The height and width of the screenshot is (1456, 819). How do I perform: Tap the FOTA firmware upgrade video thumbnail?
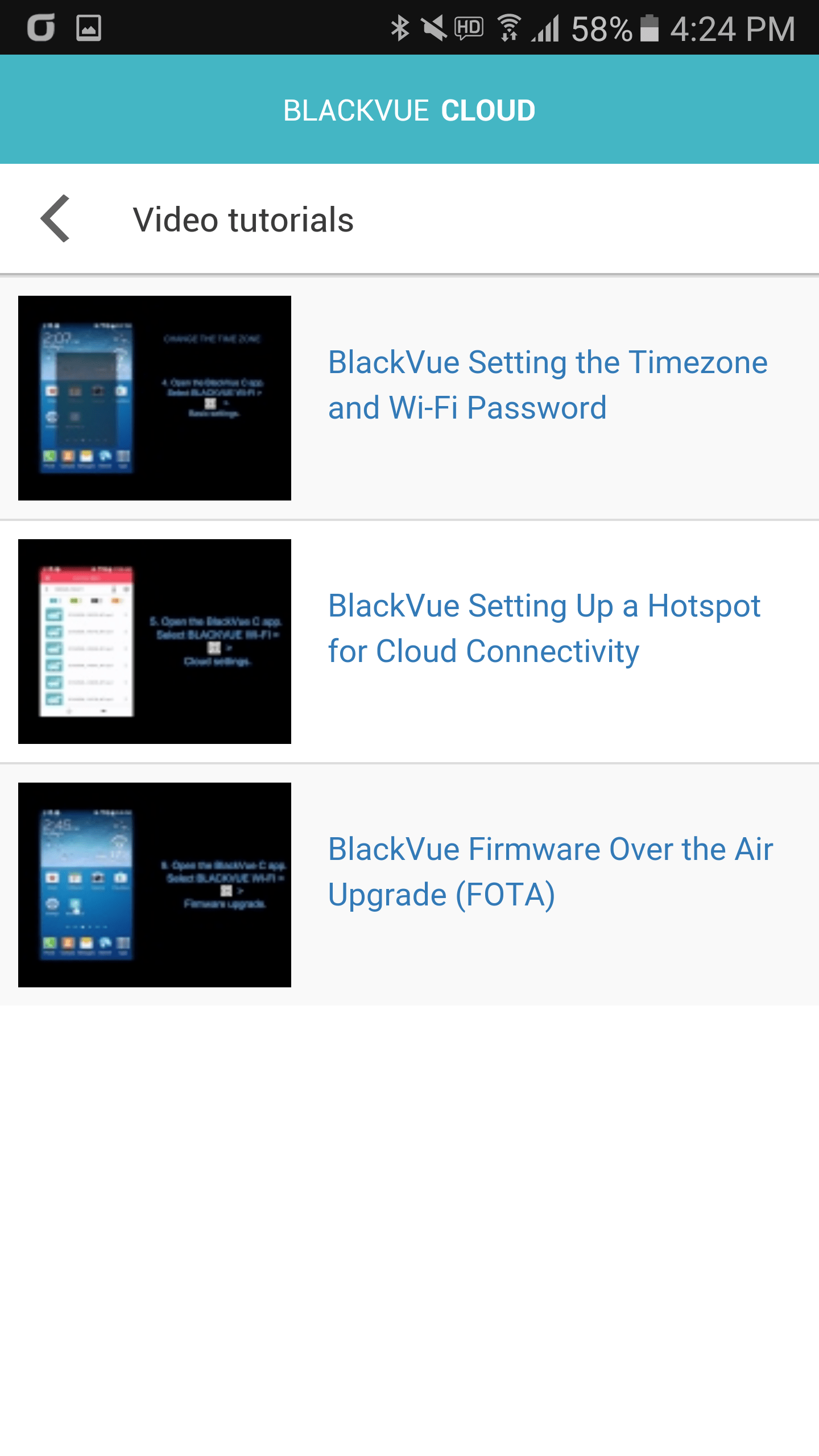155,885
